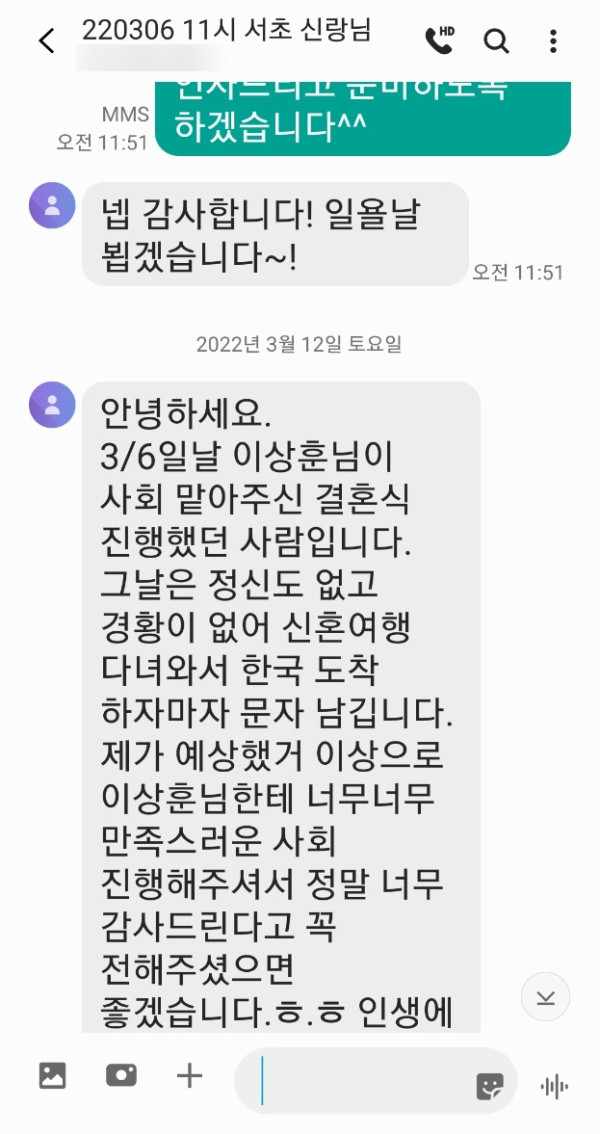This screenshot has height=1134, width=600.
Task: Go back to the message list
Action: (x=46, y=41)
